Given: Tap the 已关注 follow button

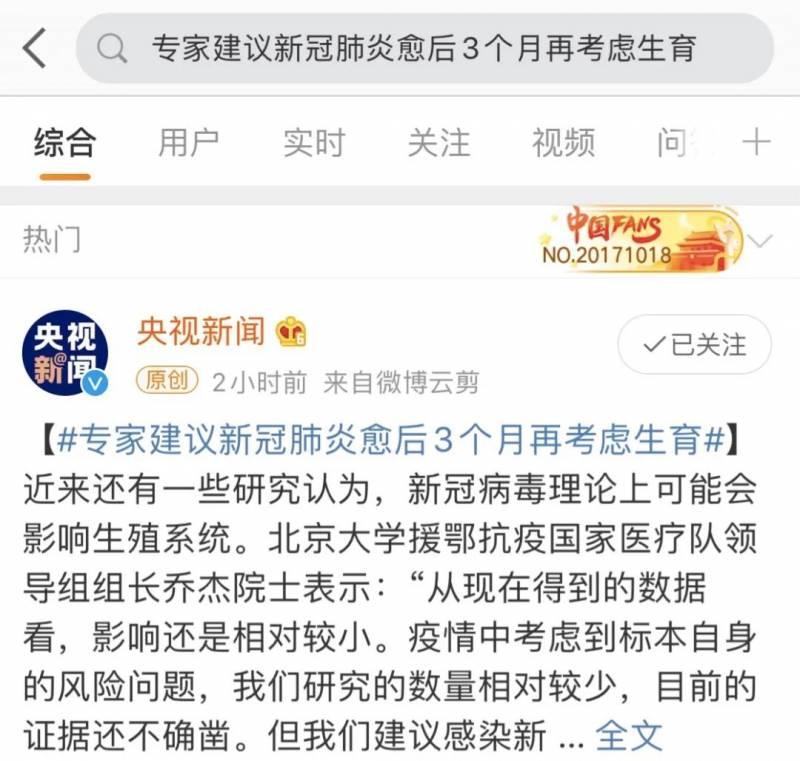Looking at the screenshot, I should pos(694,345).
